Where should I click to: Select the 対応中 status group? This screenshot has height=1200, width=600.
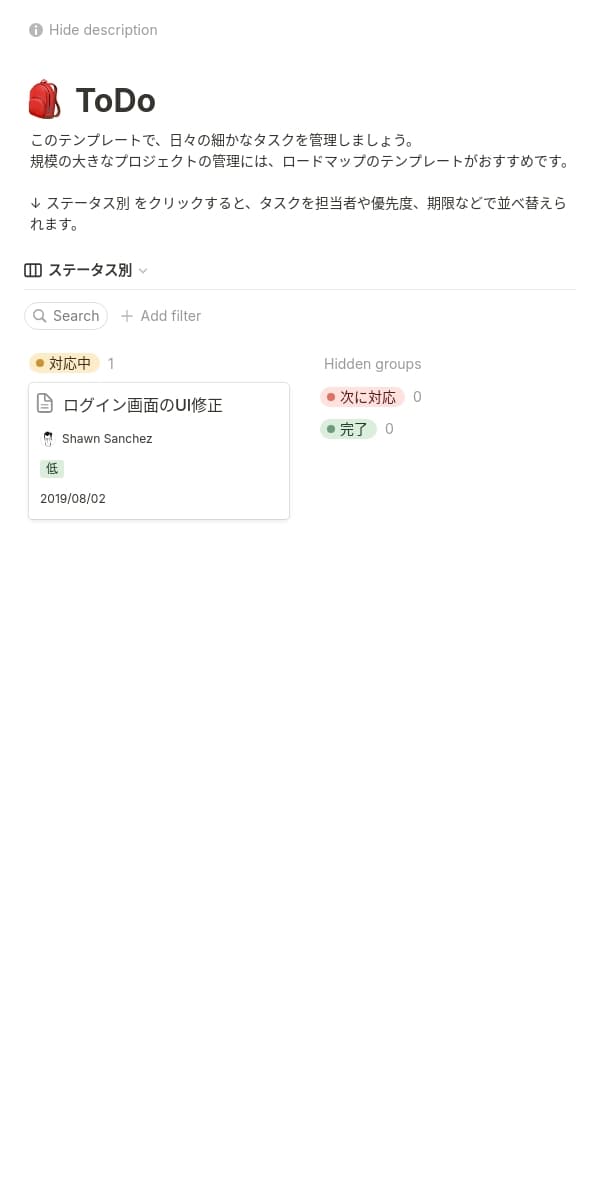tap(65, 364)
